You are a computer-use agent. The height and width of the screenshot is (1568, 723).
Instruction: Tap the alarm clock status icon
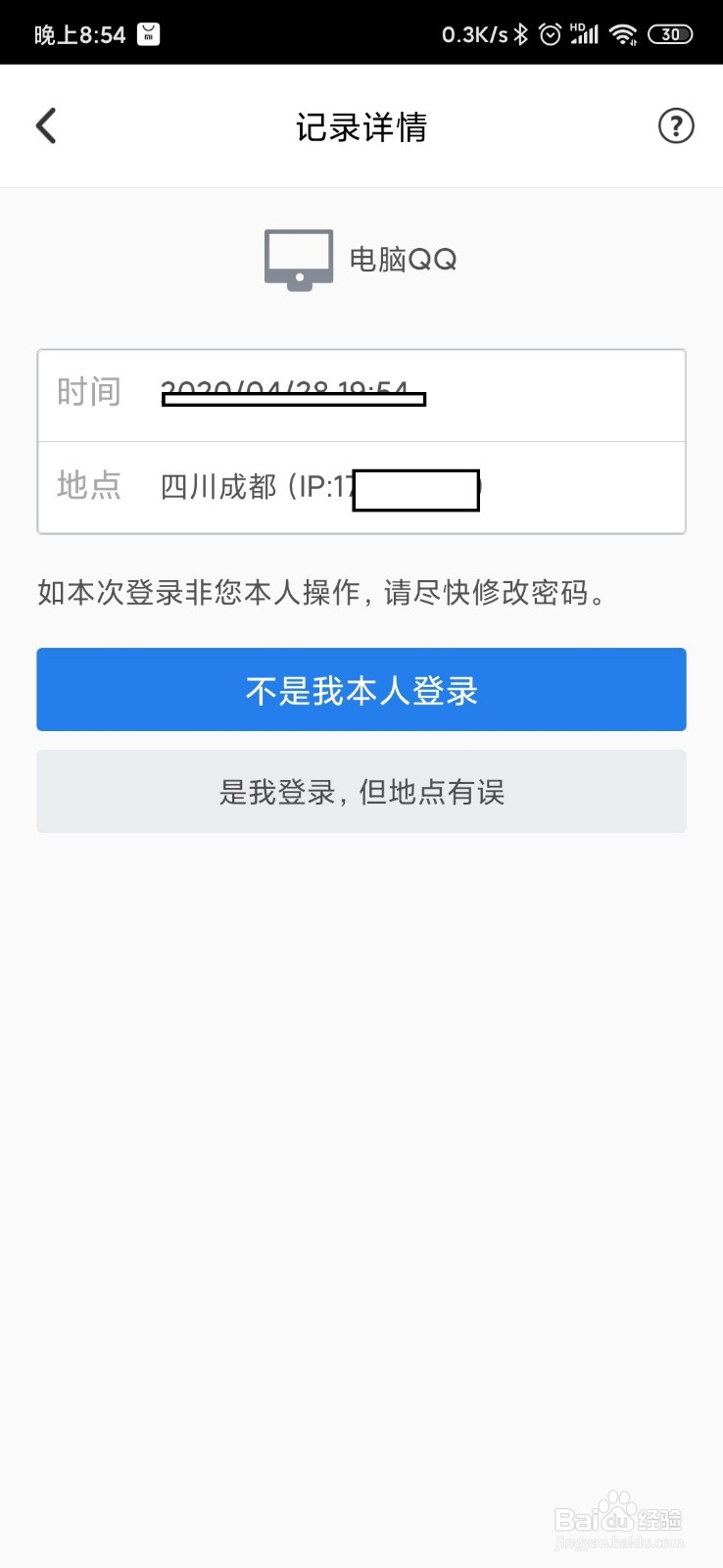pyautogui.click(x=550, y=32)
